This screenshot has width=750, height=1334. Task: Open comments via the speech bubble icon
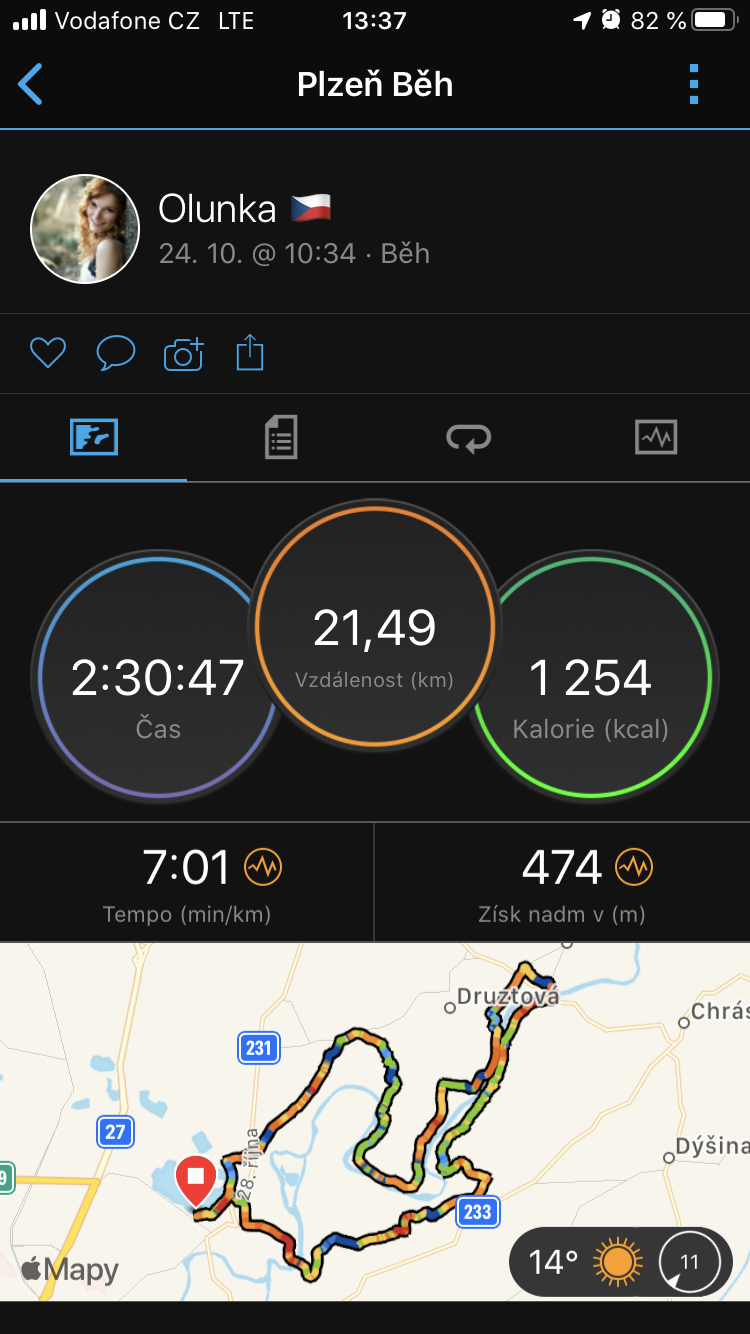coord(115,353)
